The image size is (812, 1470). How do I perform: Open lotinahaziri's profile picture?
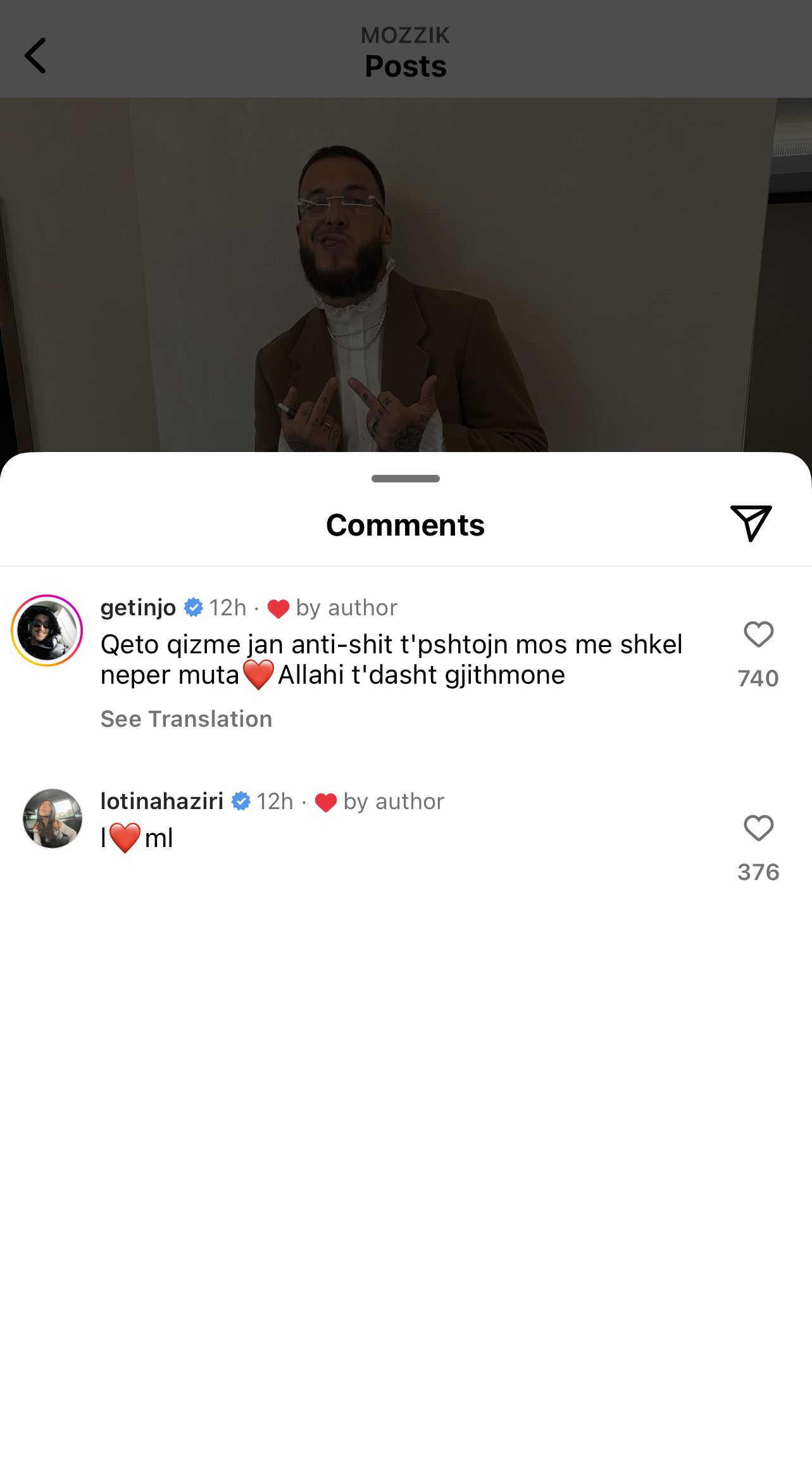pyautogui.click(x=53, y=819)
